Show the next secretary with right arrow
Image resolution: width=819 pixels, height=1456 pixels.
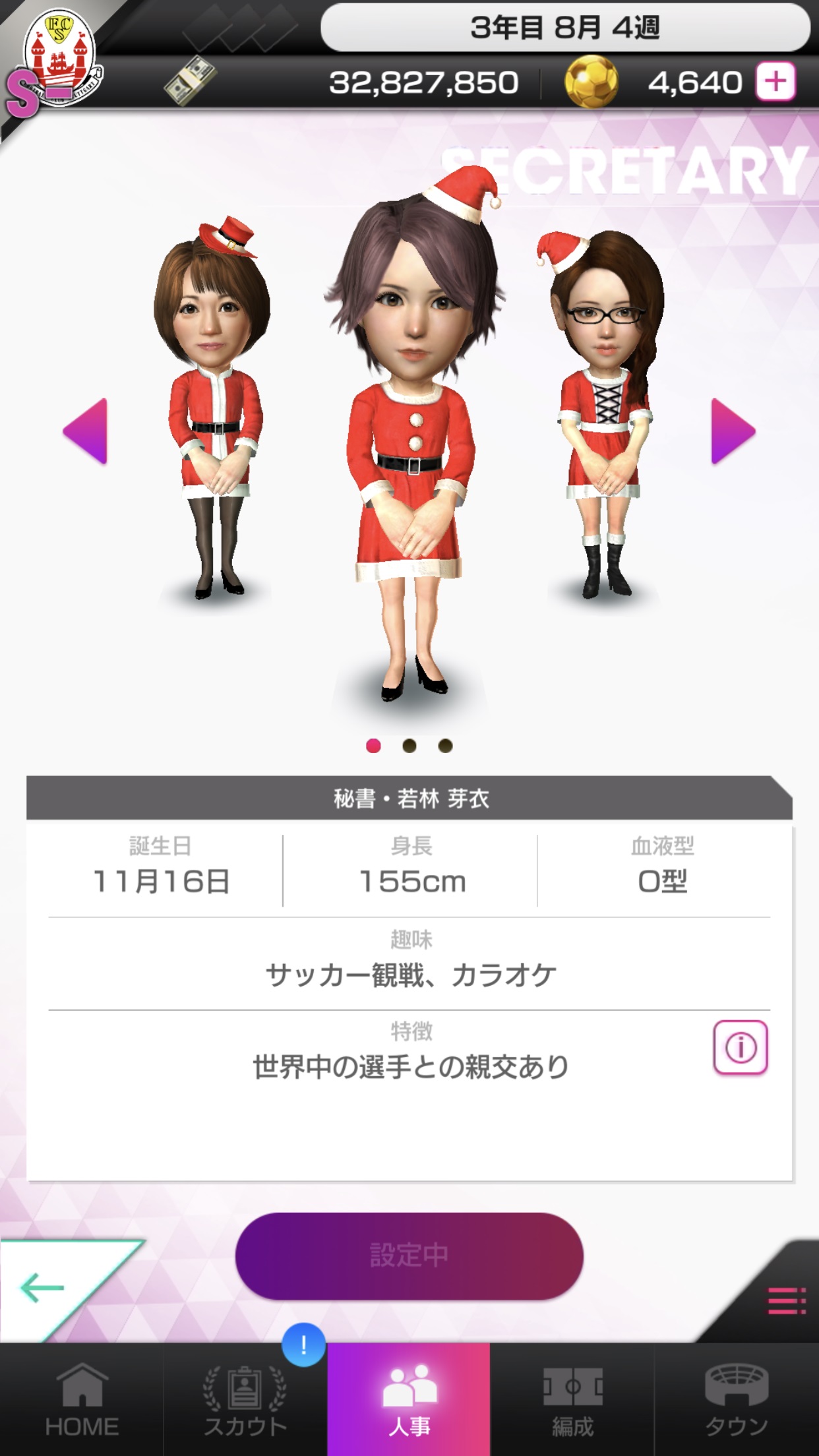click(732, 432)
